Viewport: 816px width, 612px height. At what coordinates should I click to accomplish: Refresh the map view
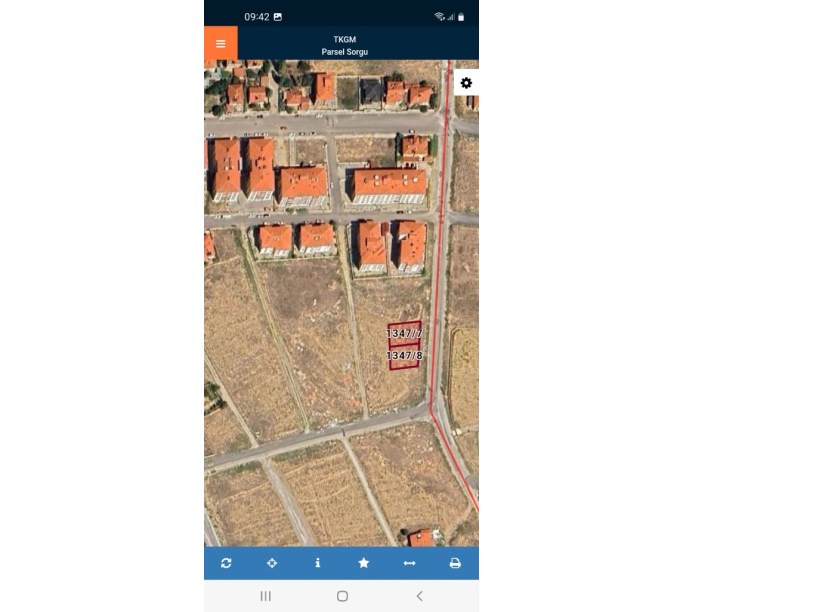[x=226, y=563]
